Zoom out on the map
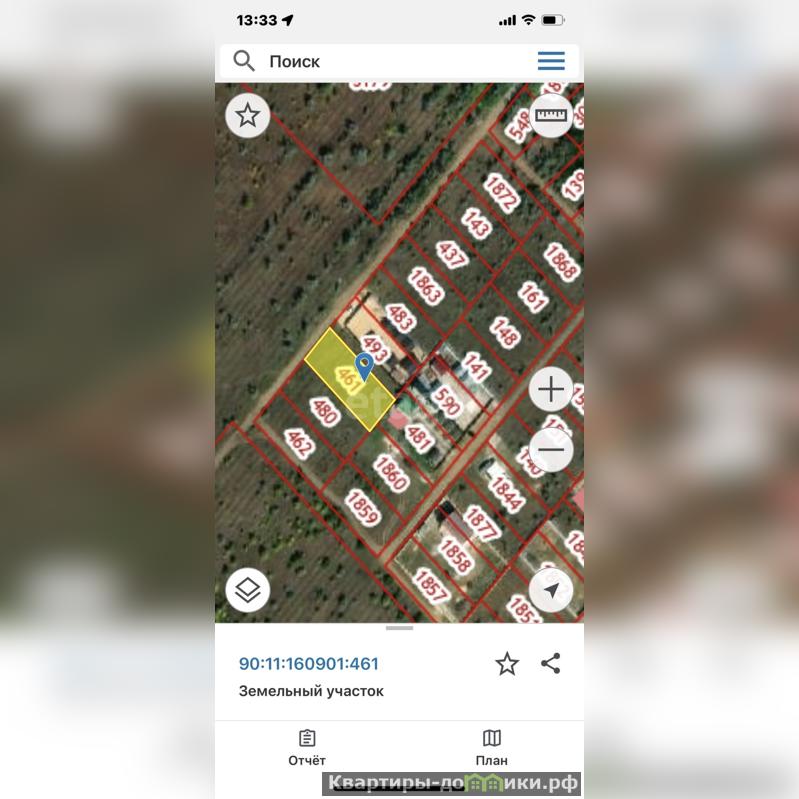Image resolution: width=799 pixels, height=799 pixels. coord(551,450)
